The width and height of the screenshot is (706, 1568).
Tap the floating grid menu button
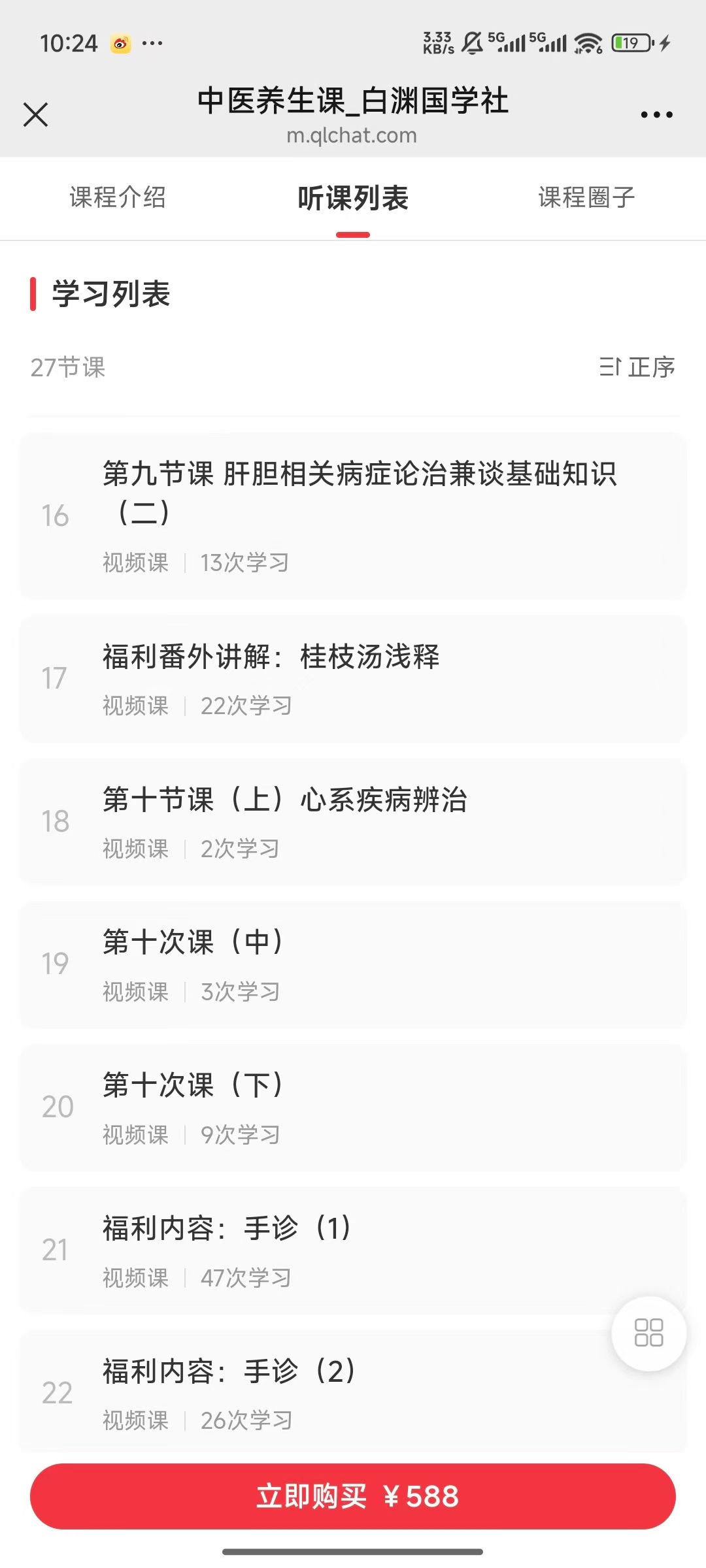click(x=648, y=1333)
